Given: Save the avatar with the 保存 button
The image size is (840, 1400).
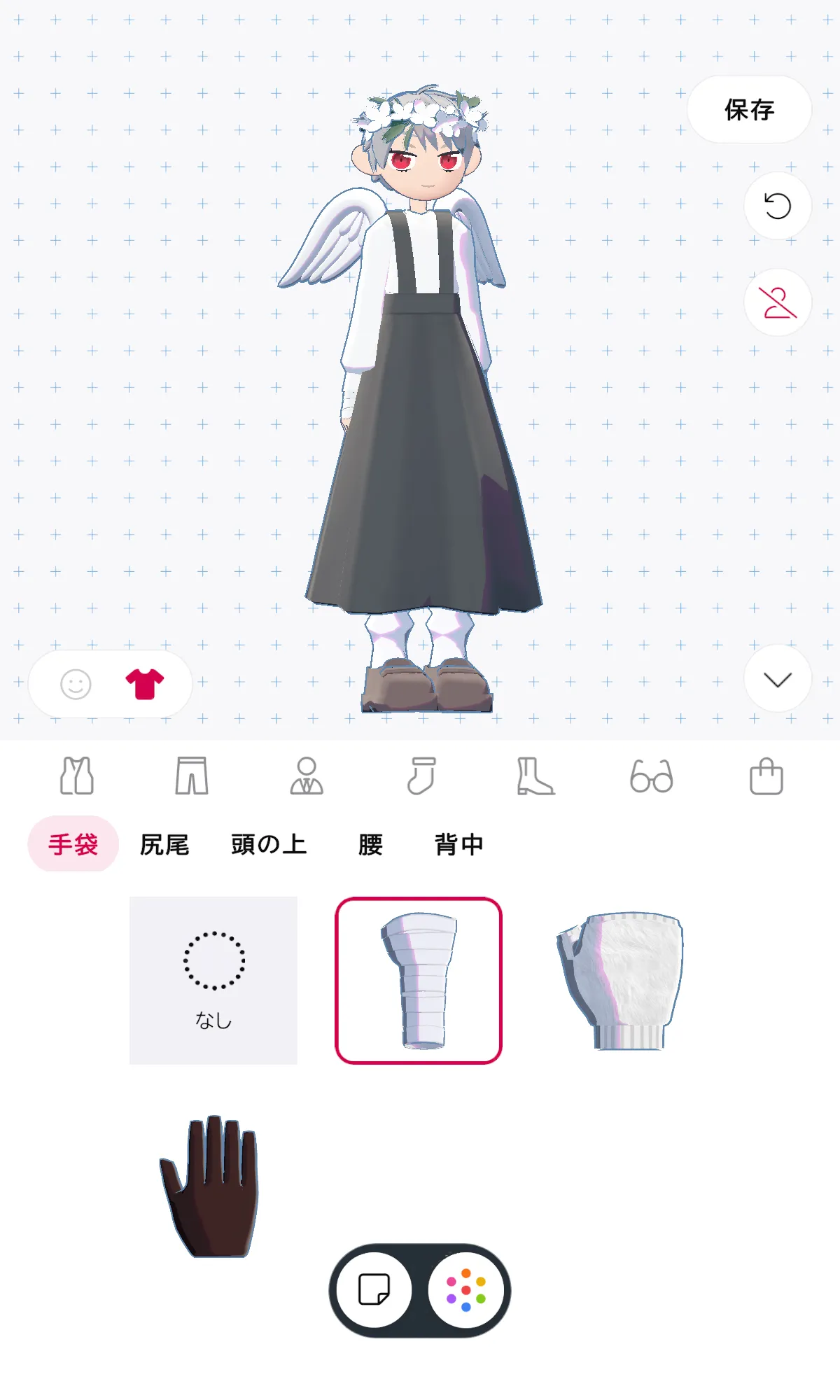Looking at the screenshot, I should click(x=749, y=110).
